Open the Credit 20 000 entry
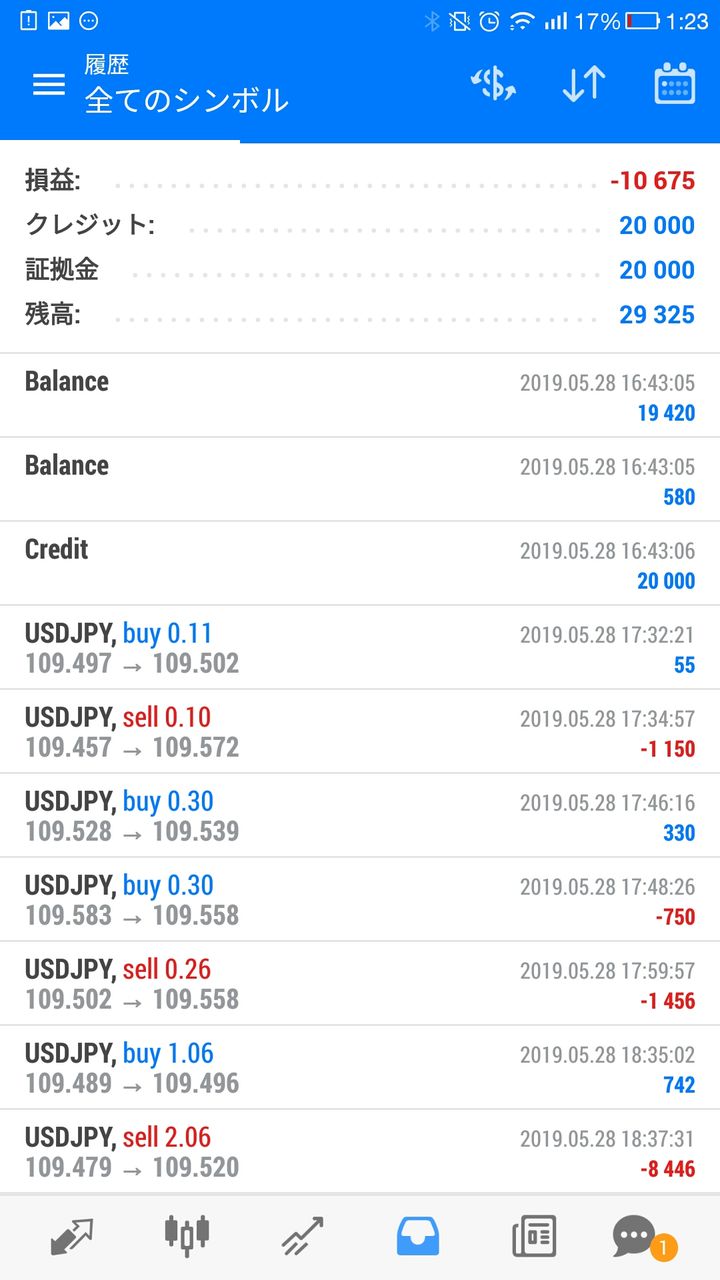This screenshot has height=1280, width=720. coord(360,564)
